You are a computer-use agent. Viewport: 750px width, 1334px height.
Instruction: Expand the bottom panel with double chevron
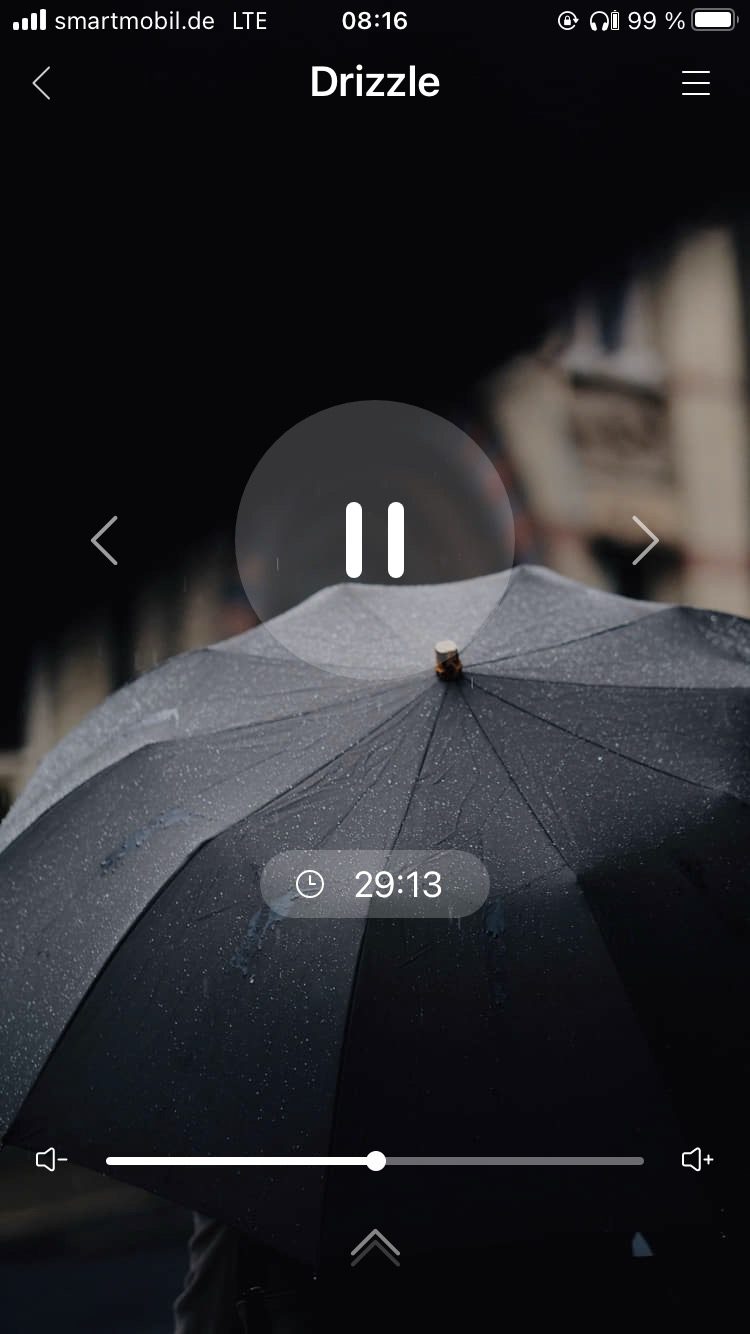tap(375, 1247)
